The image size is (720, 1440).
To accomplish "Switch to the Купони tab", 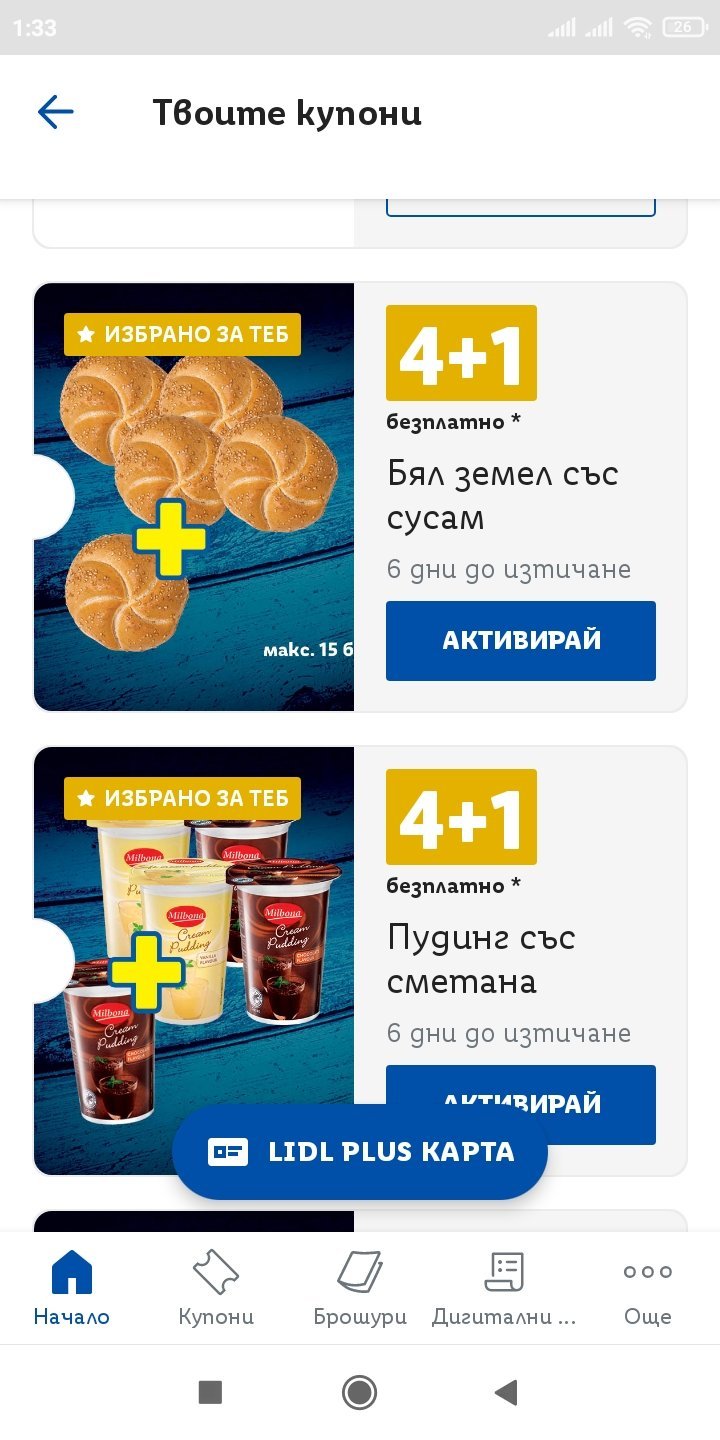I will (216, 1288).
